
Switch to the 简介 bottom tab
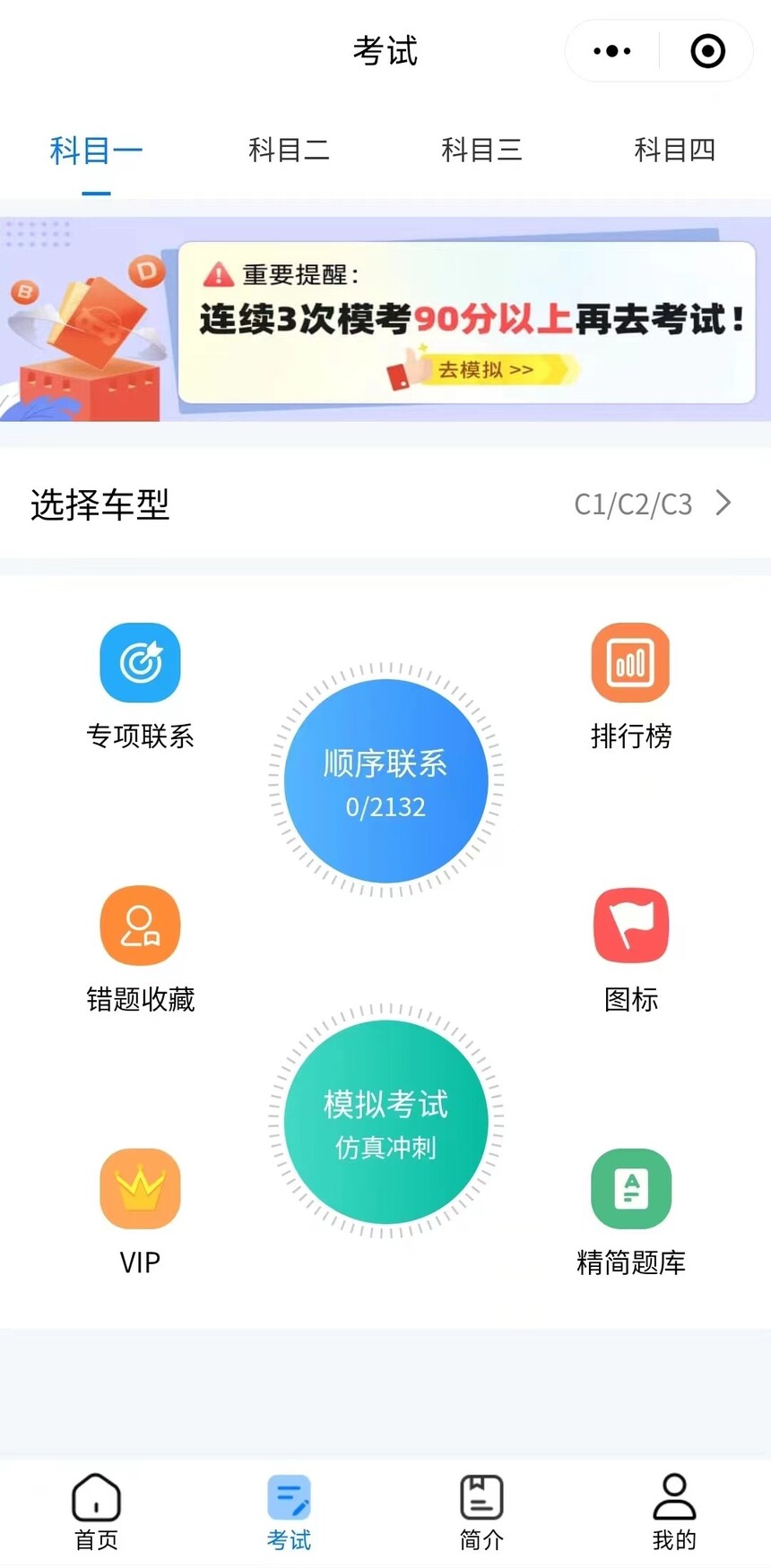[x=481, y=1512]
